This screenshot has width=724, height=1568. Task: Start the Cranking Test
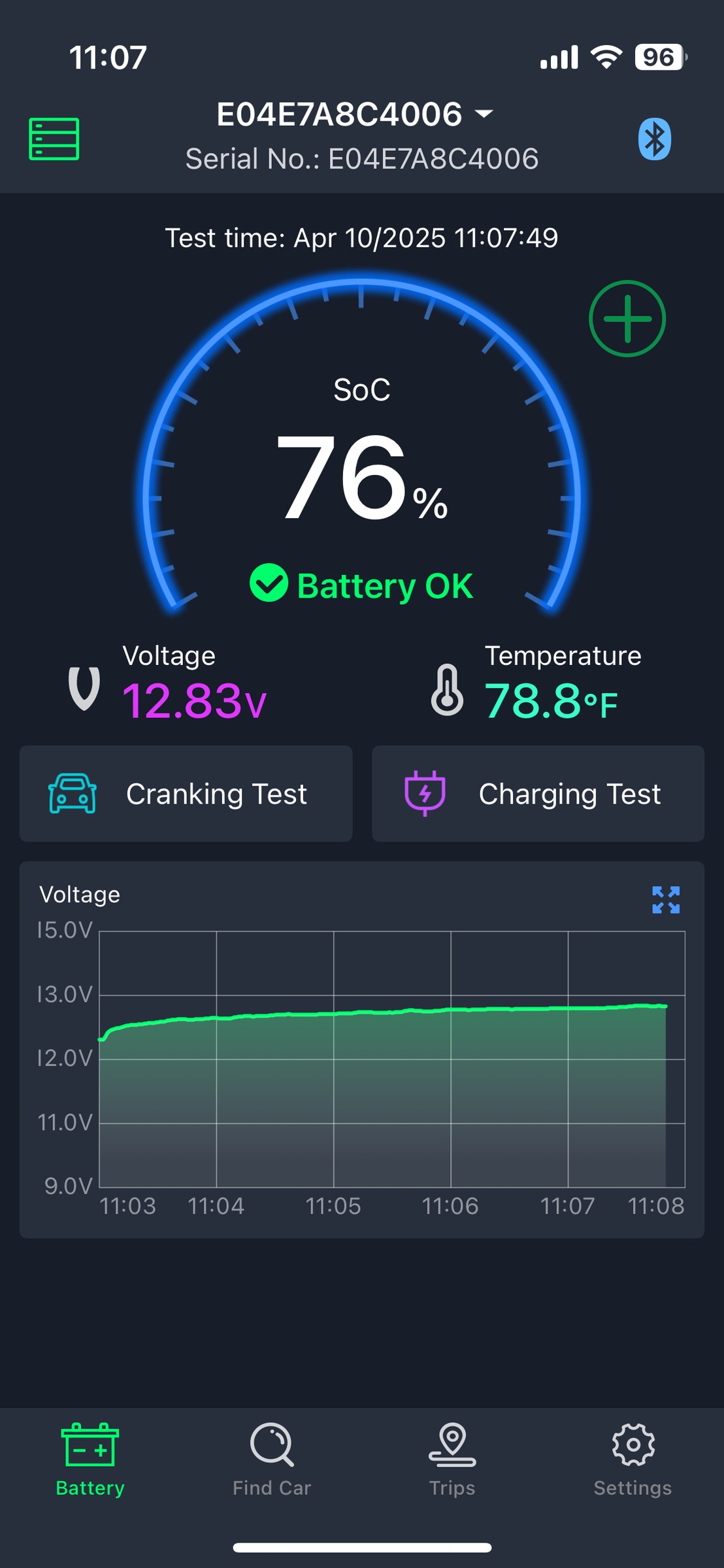click(186, 794)
